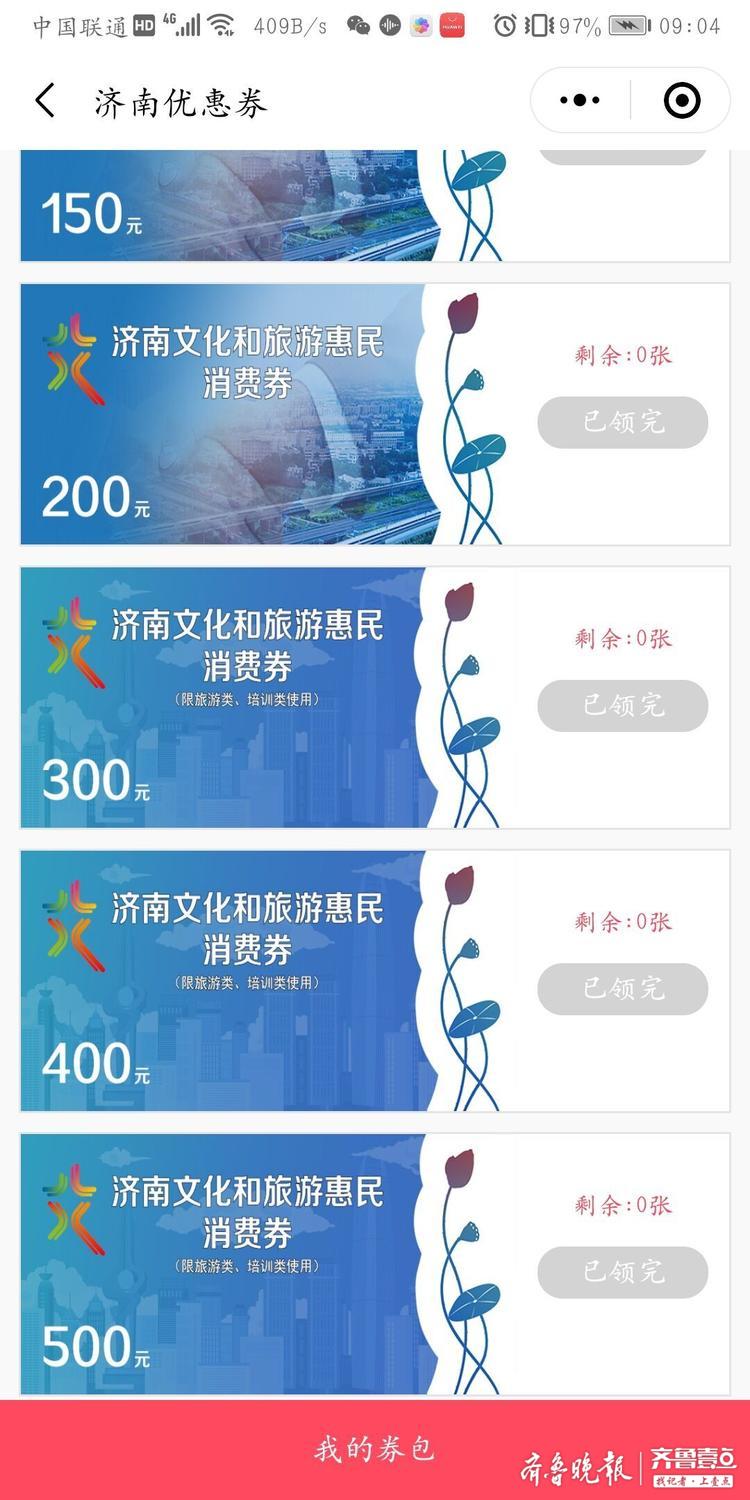Tap 已领完 button on 400元 coupon
This screenshot has width=750, height=1500.
(622, 988)
